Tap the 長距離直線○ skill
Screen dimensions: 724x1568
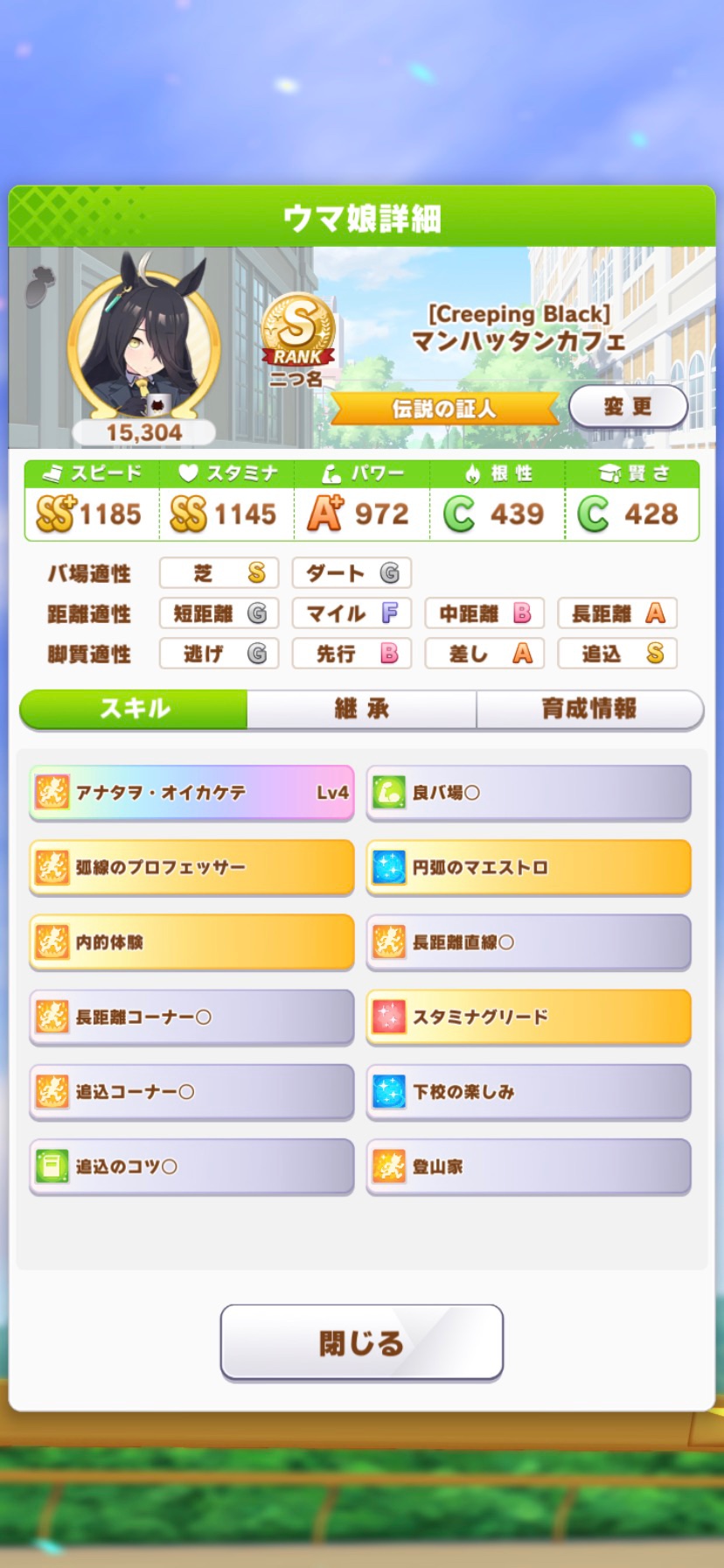pyautogui.click(x=529, y=942)
